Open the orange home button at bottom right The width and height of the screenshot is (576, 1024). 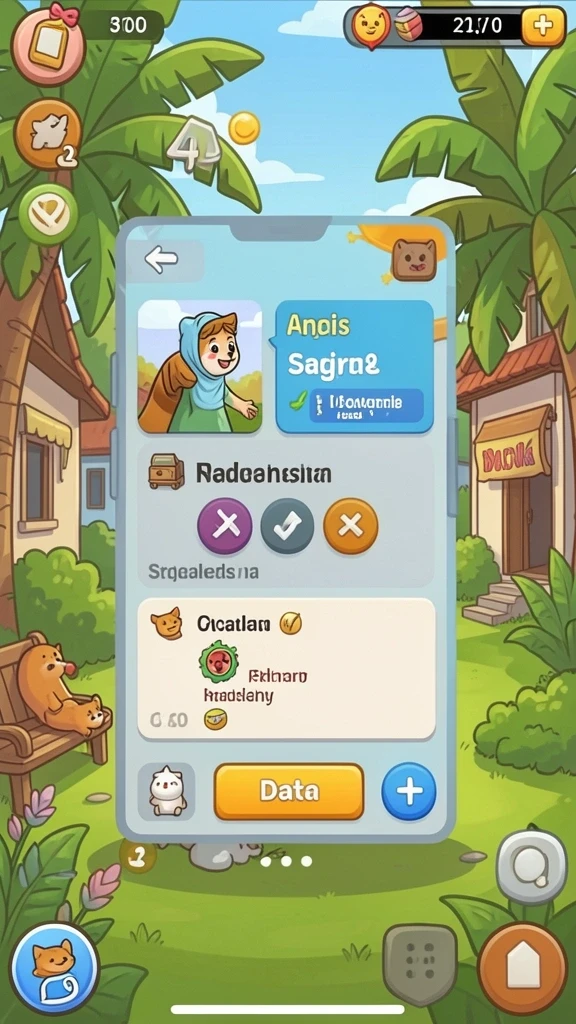click(522, 969)
